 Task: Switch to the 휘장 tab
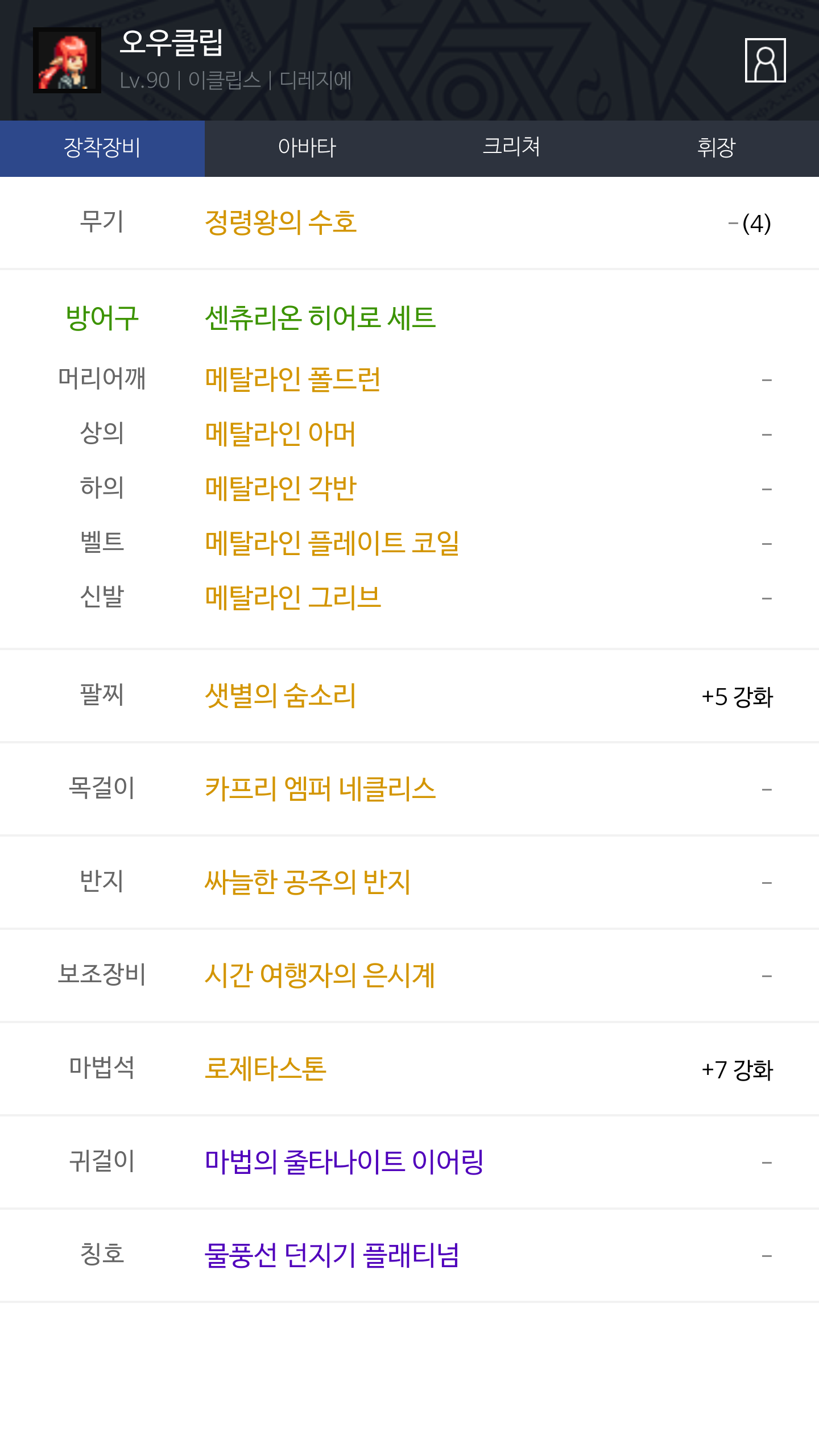(x=716, y=148)
